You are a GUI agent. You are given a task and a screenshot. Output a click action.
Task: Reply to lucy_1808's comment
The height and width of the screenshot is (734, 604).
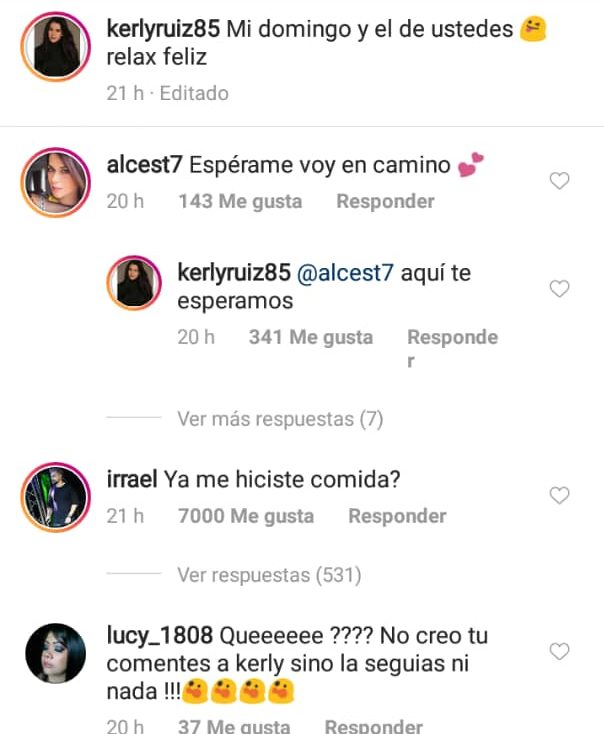tap(373, 726)
